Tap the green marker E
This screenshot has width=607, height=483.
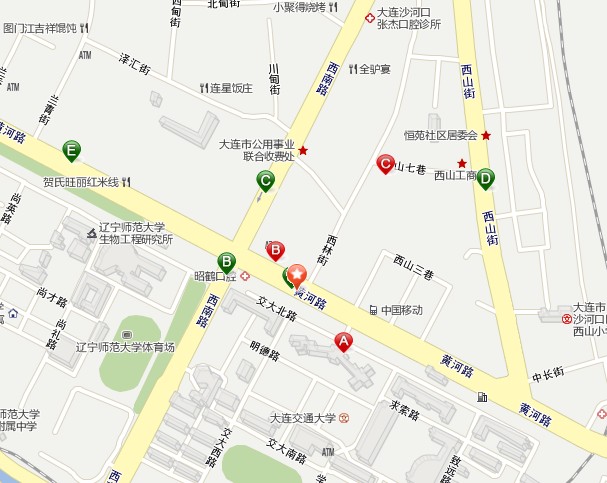tap(71, 150)
